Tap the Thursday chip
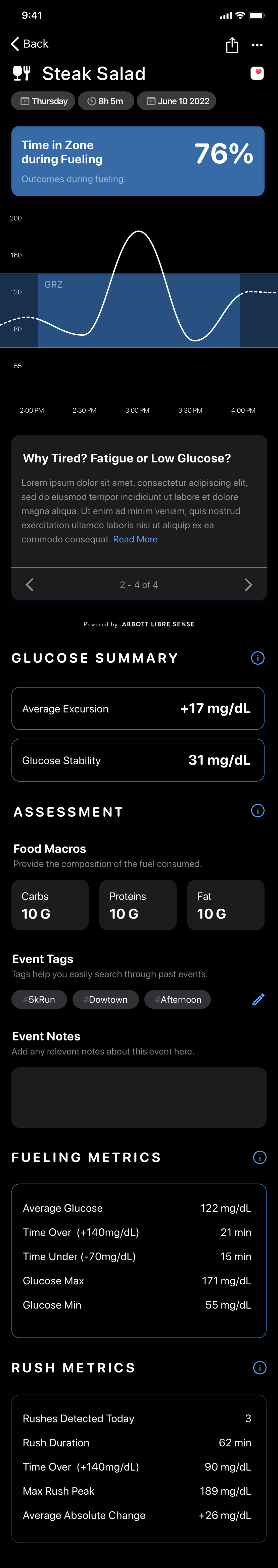Viewport: 278px width, 1568px height. pyautogui.click(x=43, y=101)
